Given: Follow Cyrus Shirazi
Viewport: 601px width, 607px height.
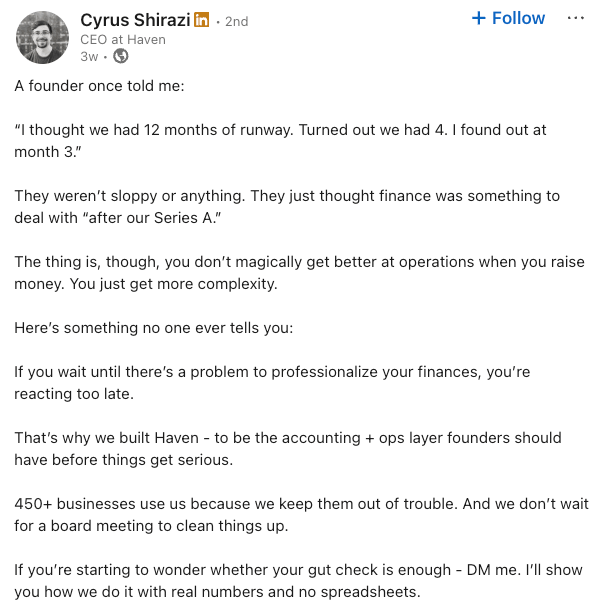Looking at the screenshot, I should click(508, 18).
